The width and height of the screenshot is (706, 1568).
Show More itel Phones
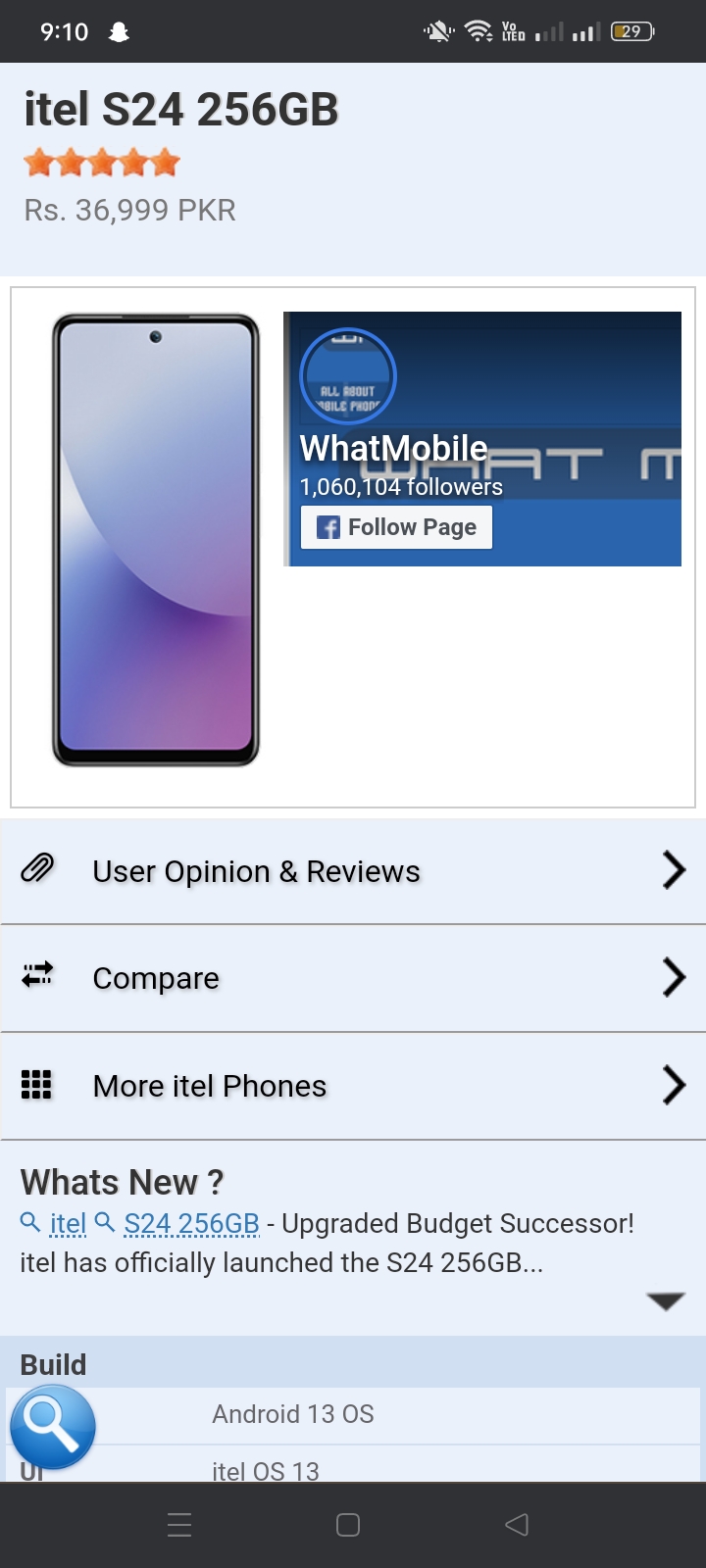coord(353,1086)
